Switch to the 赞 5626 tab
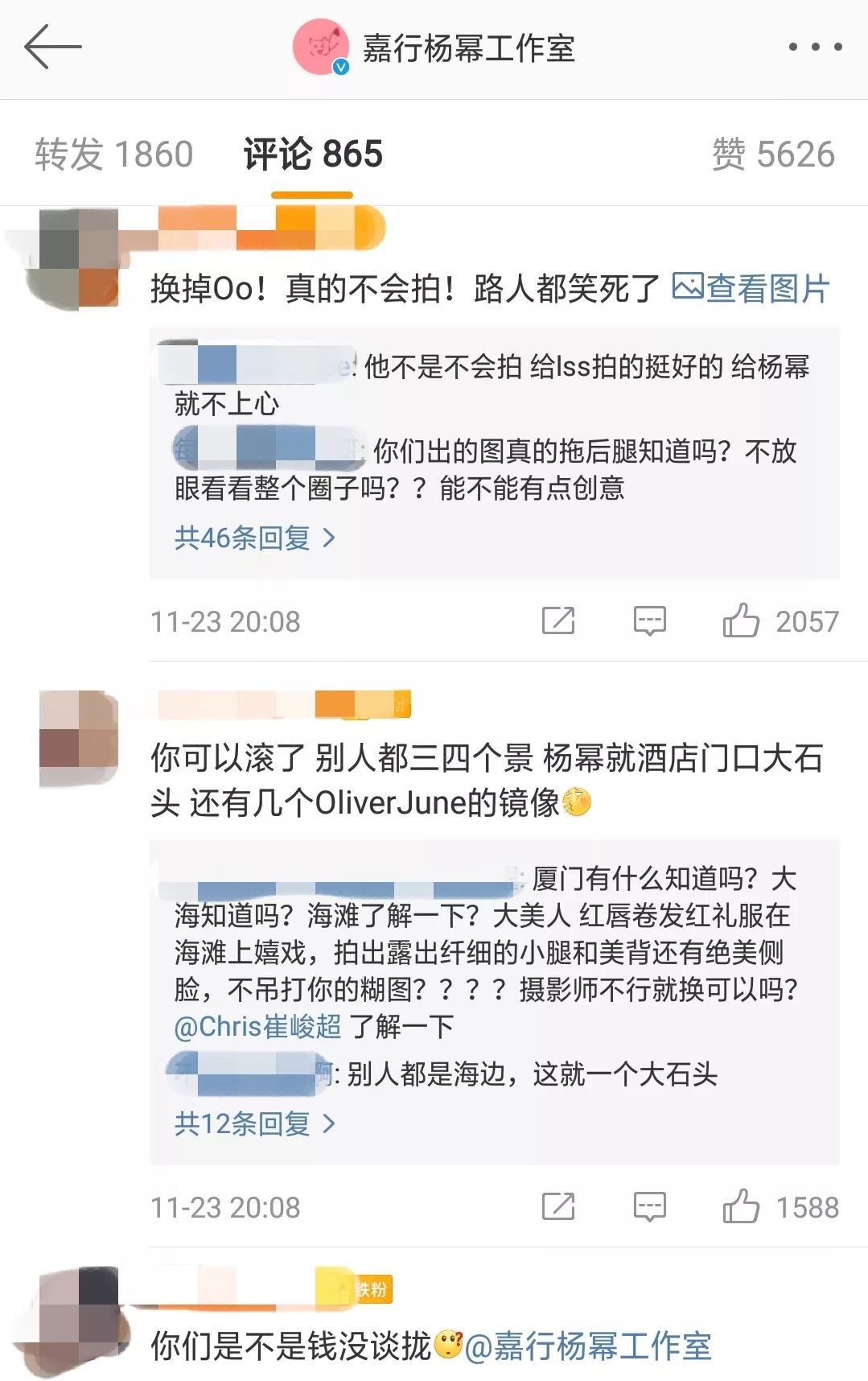The image size is (868, 1381). pyautogui.click(x=773, y=154)
